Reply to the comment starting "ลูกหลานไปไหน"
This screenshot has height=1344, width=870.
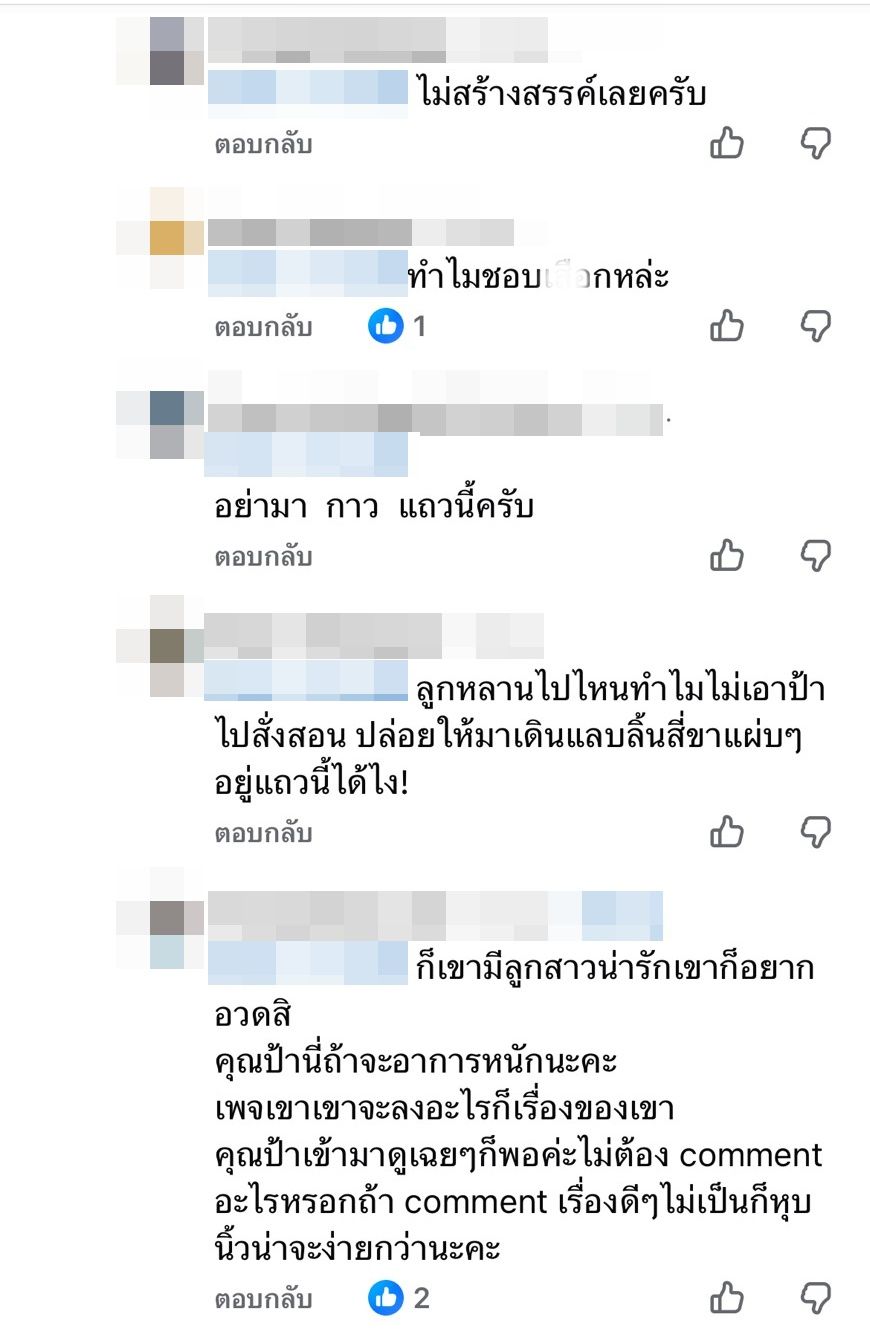[x=263, y=833]
